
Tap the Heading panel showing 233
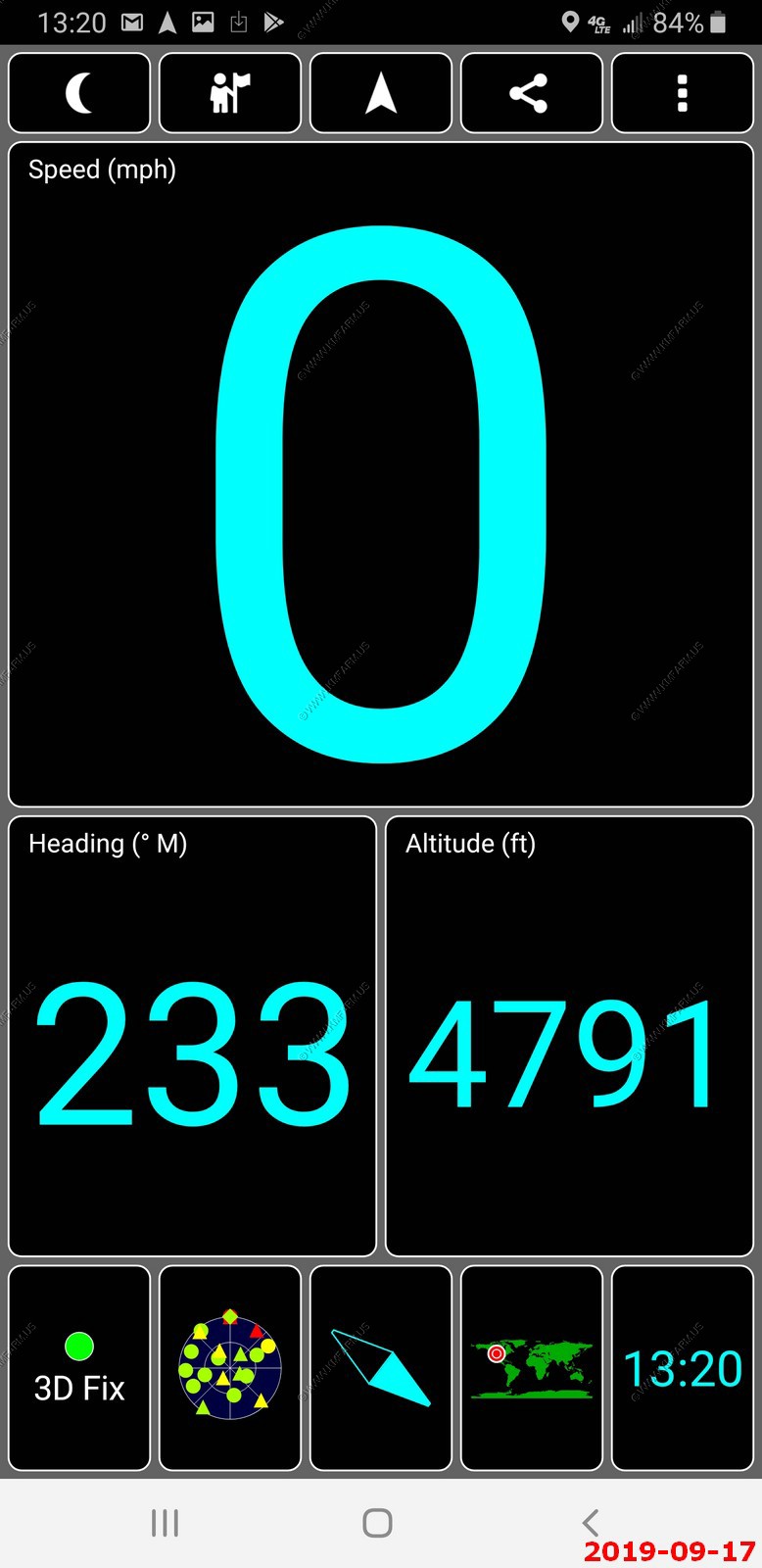[192, 1036]
